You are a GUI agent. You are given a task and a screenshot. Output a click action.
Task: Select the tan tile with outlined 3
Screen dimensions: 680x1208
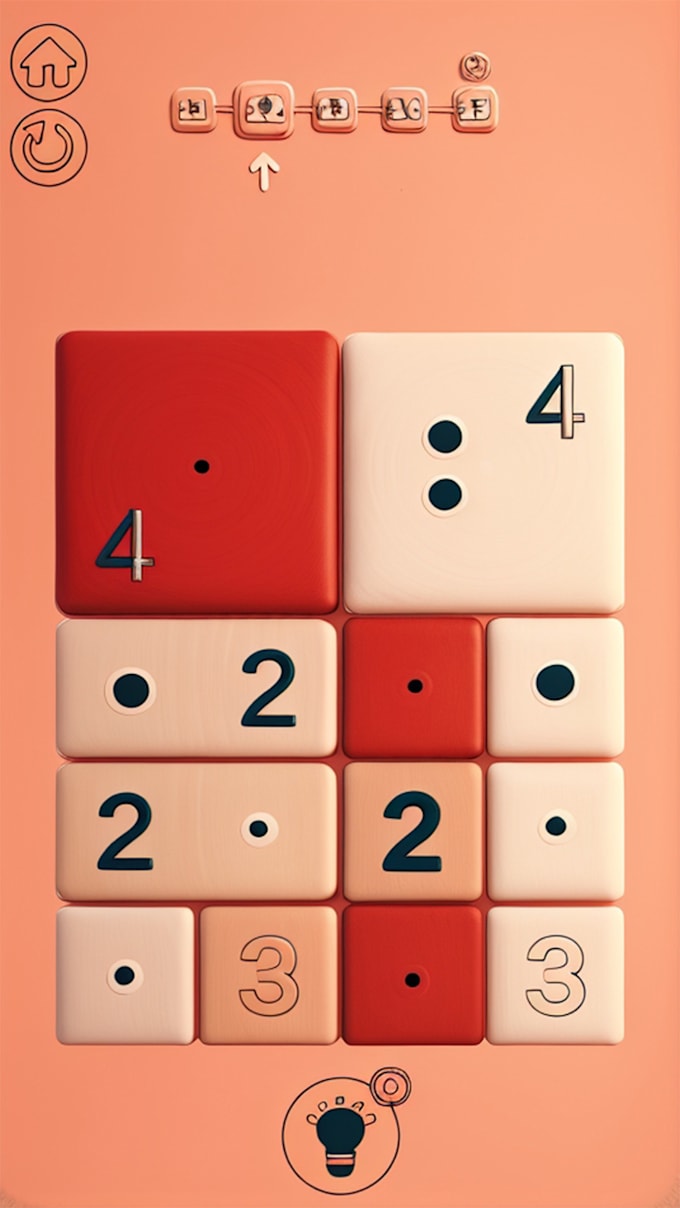coord(268,975)
